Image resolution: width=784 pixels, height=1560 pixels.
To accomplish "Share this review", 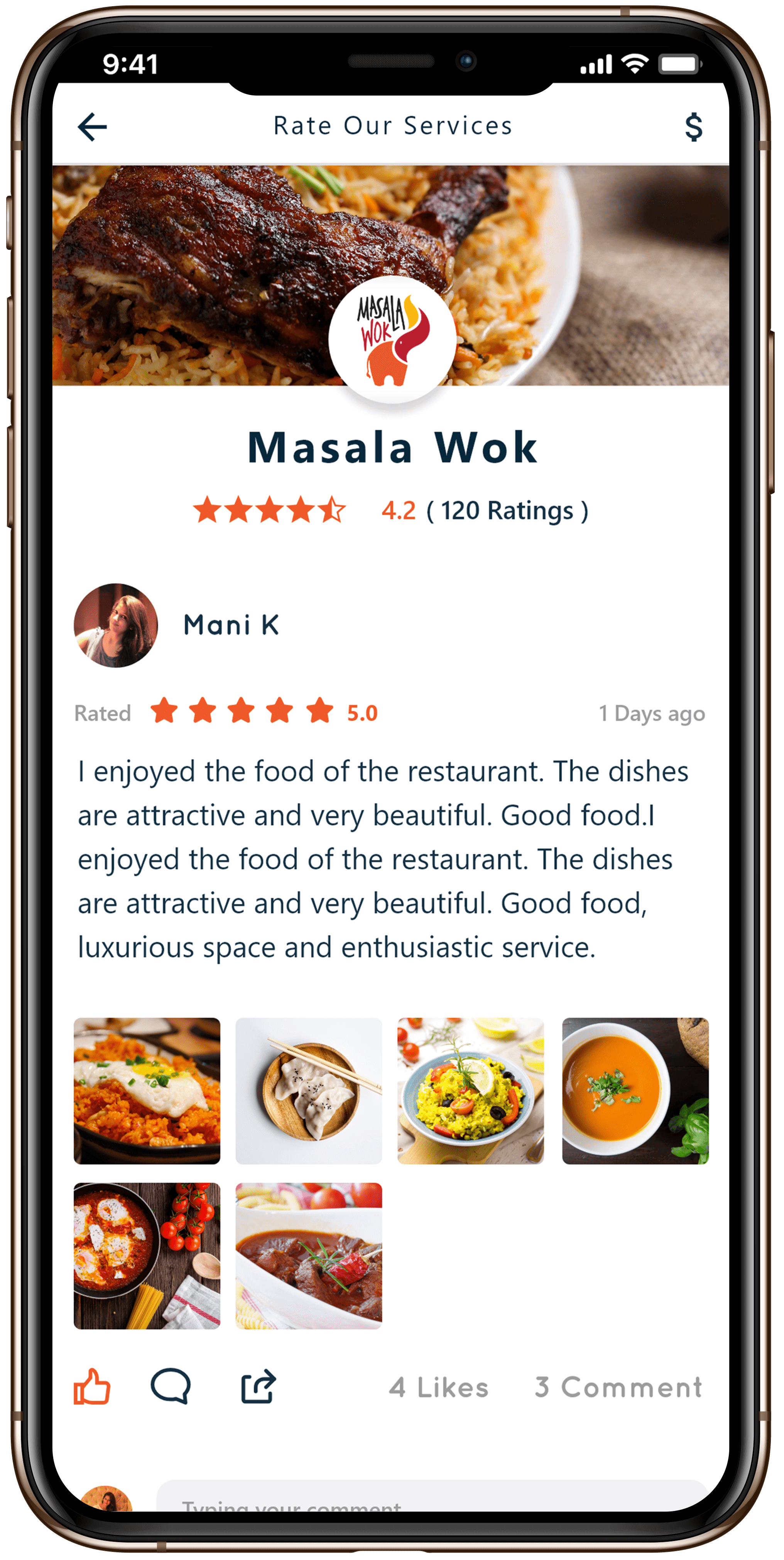I will click(x=259, y=1386).
